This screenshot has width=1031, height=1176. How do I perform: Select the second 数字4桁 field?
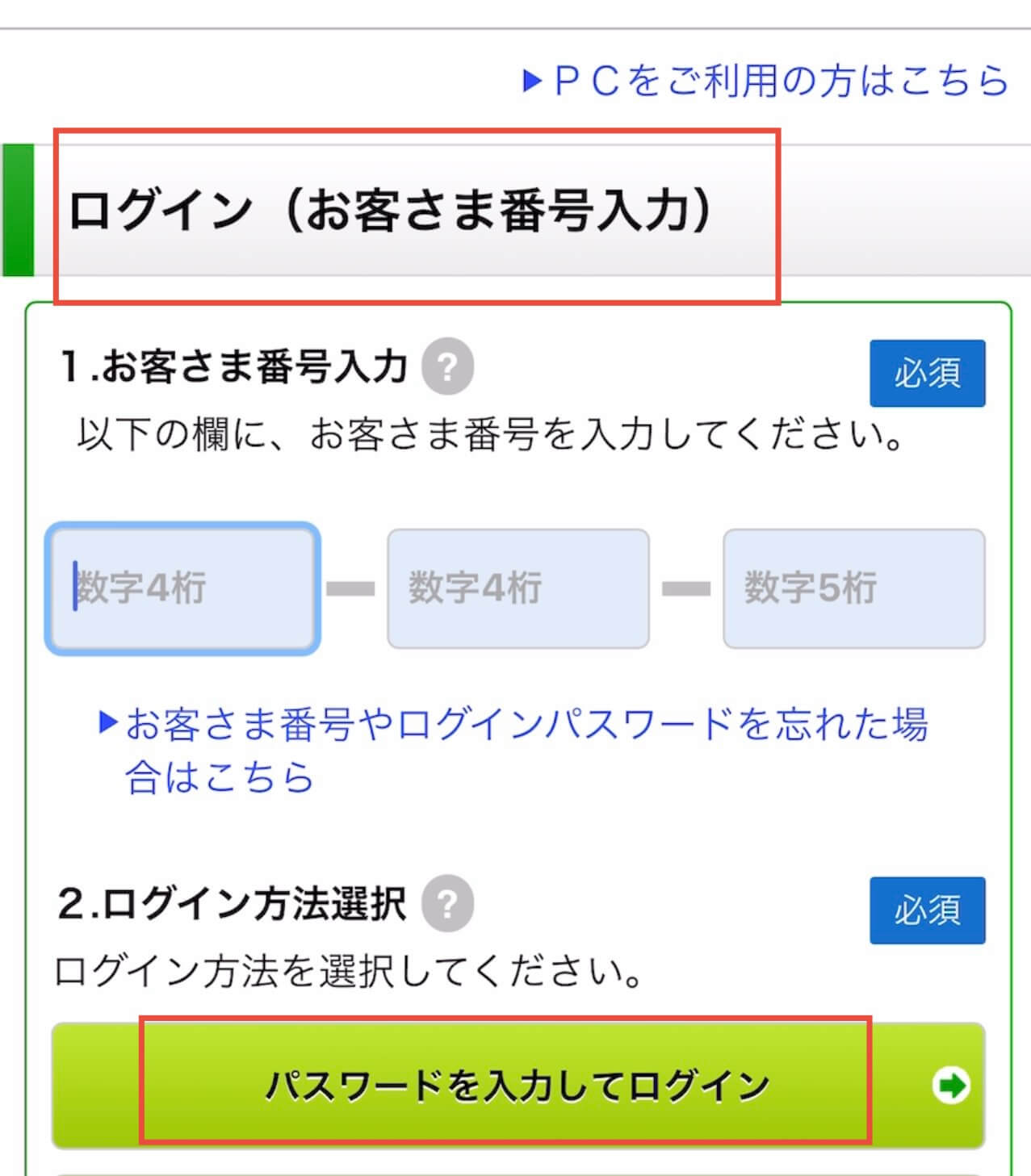pos(518,588)
